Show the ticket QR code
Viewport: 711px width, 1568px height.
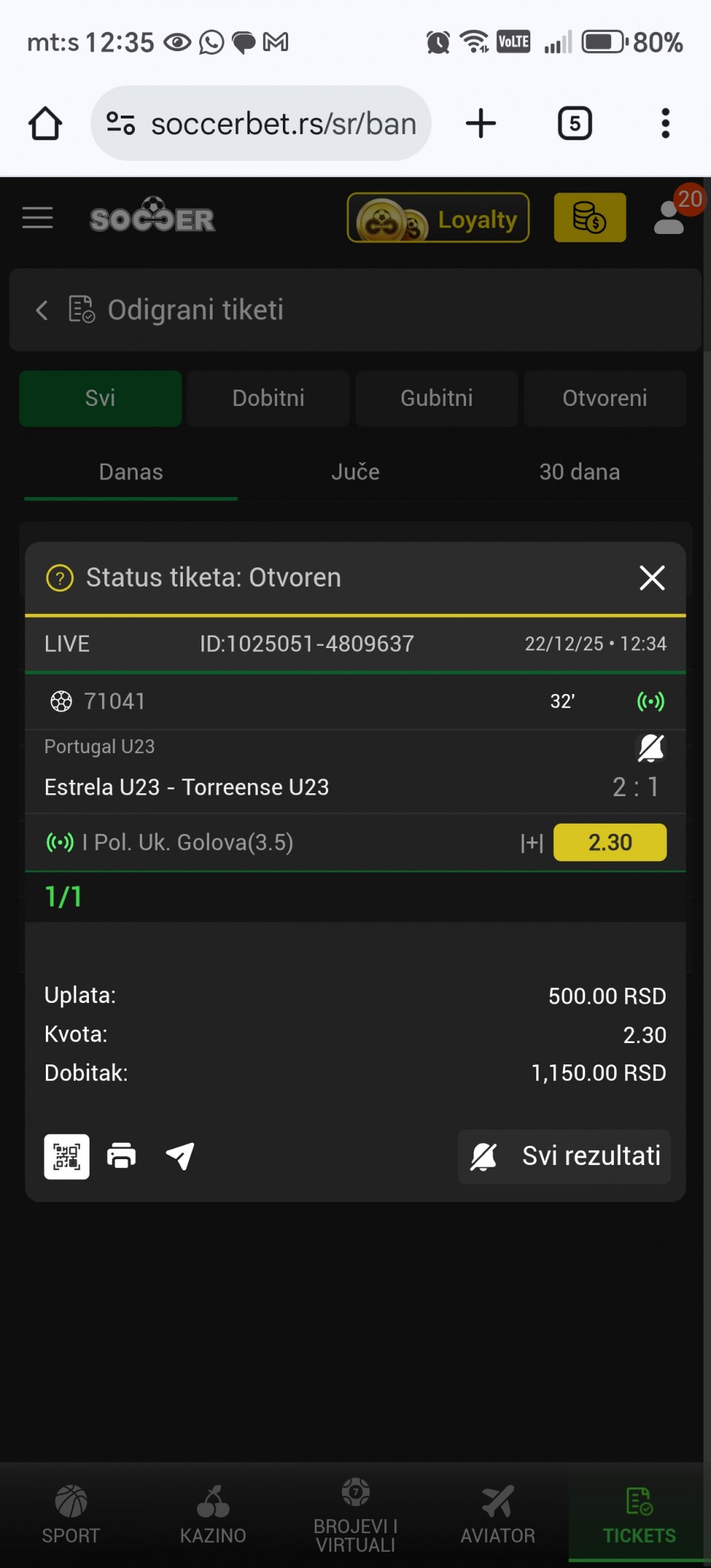pyautogui.click(x=67, y=1156)
